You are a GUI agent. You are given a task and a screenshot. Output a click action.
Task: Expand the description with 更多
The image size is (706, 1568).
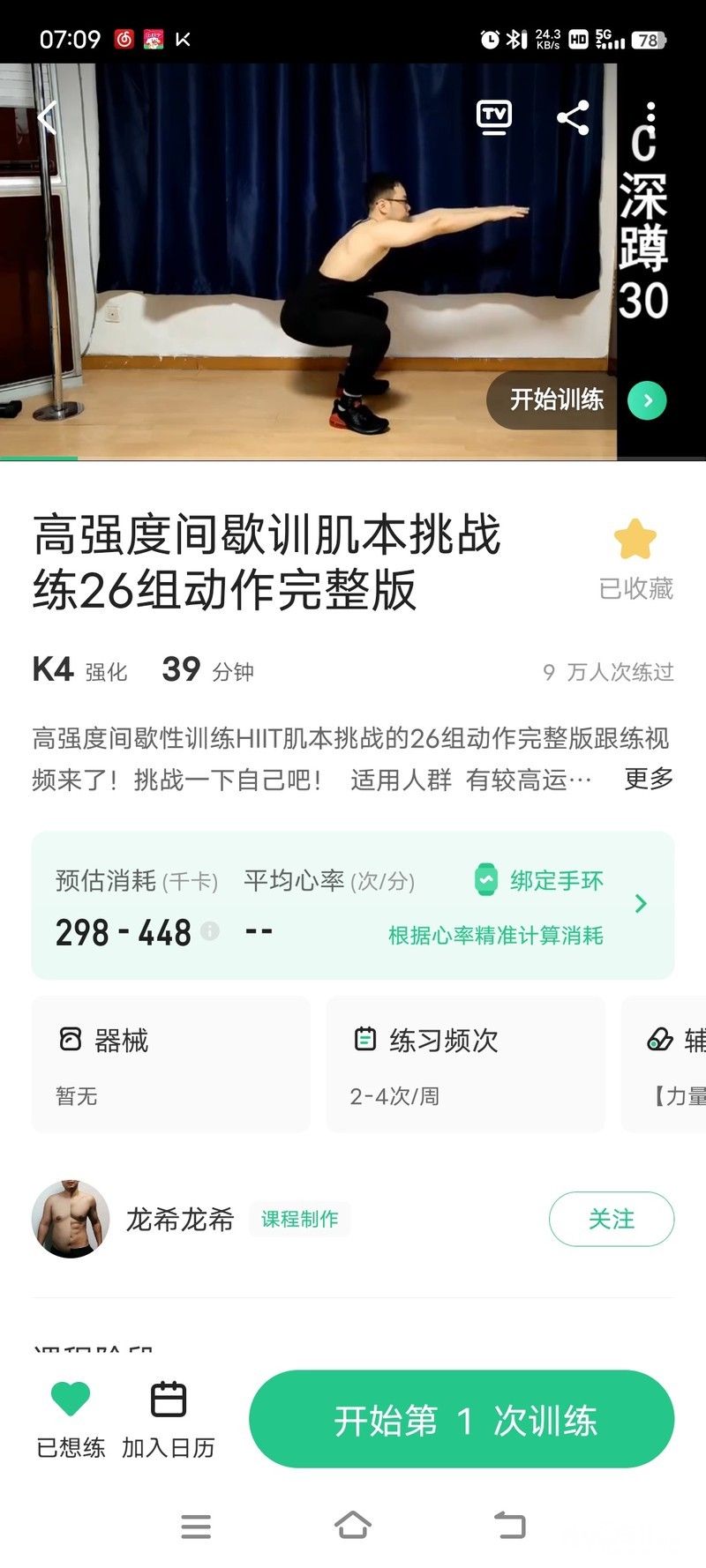[x=649, y=779]
